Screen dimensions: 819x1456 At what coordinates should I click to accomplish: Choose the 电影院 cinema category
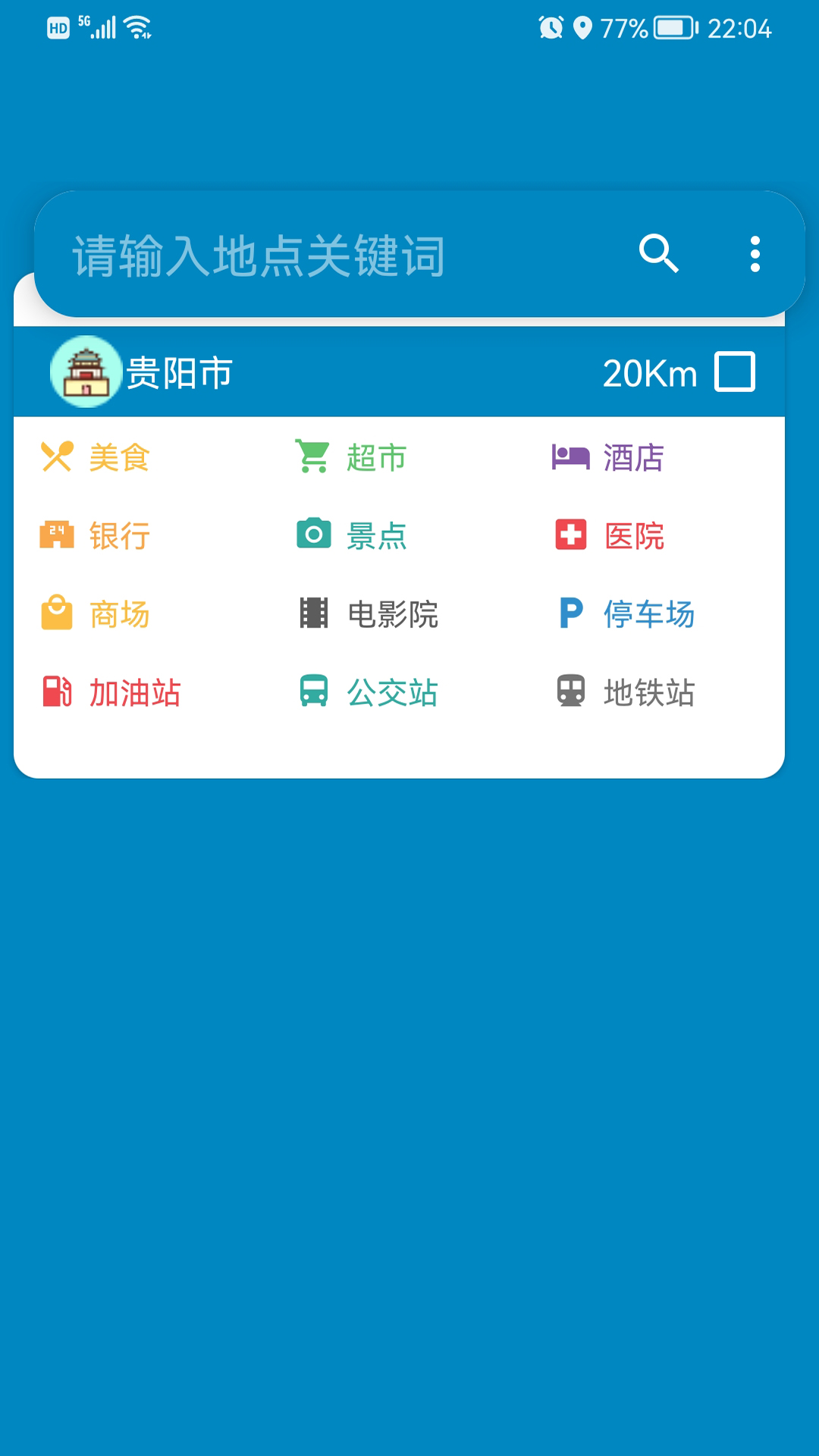click(369, 613)
